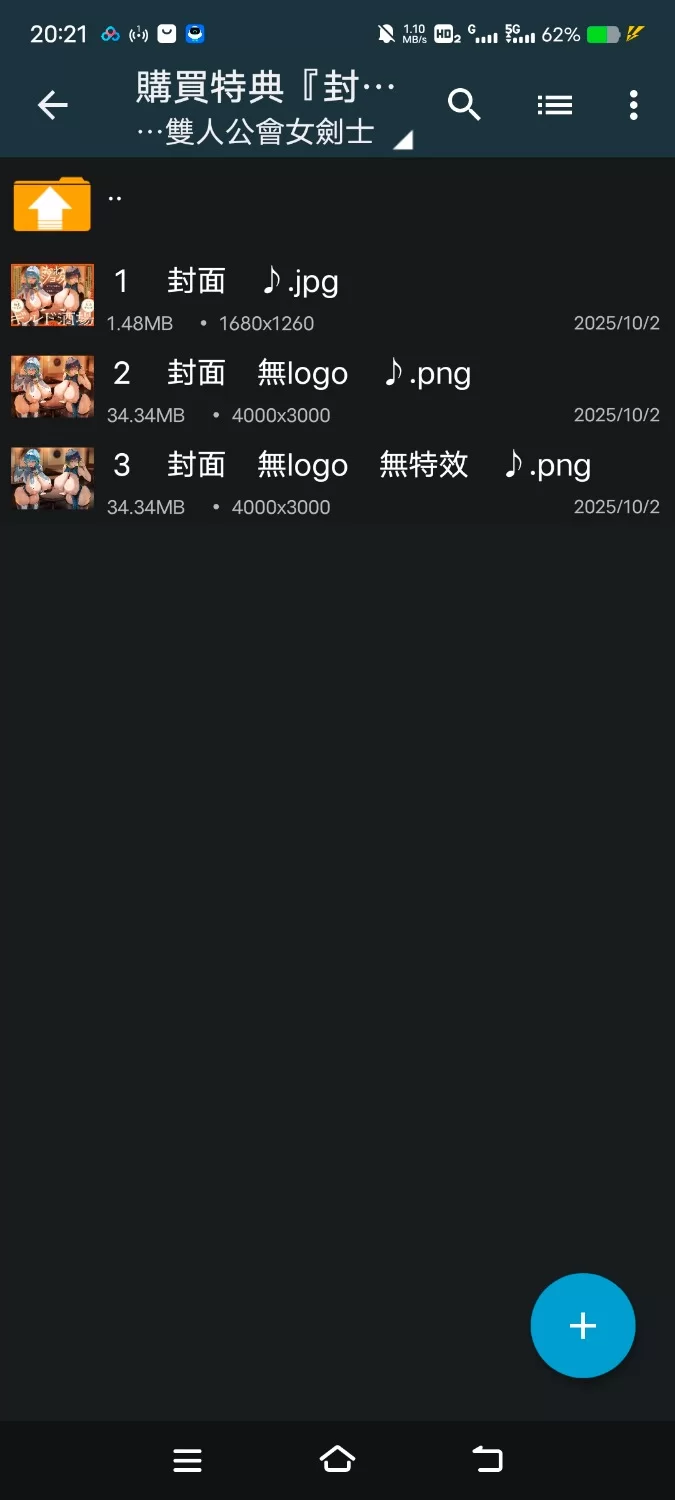Go back with the app bar arrow
Image resolution: width=675 pixels, height=1500 pixels.
click(x=52, y=105)
